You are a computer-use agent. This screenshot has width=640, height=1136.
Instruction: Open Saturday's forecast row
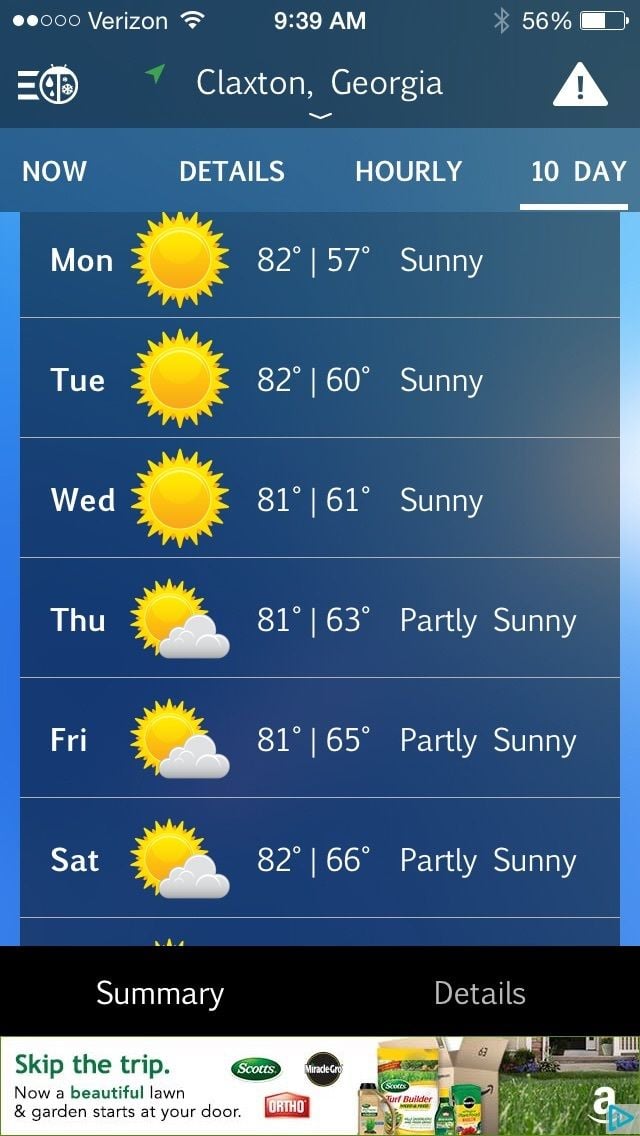pos(320,860)
